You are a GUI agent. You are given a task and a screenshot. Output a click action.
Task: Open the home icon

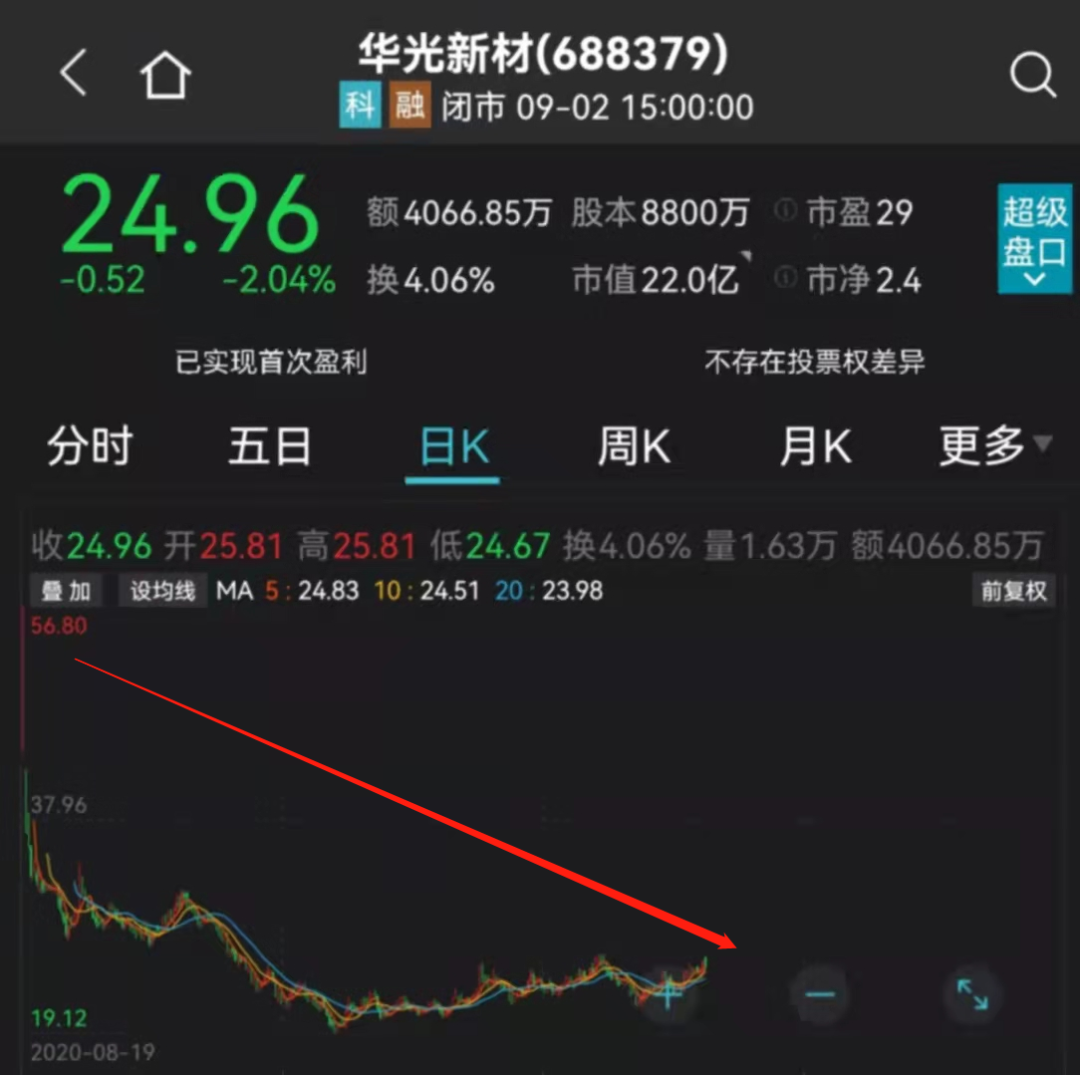click(x=165, y=75)
